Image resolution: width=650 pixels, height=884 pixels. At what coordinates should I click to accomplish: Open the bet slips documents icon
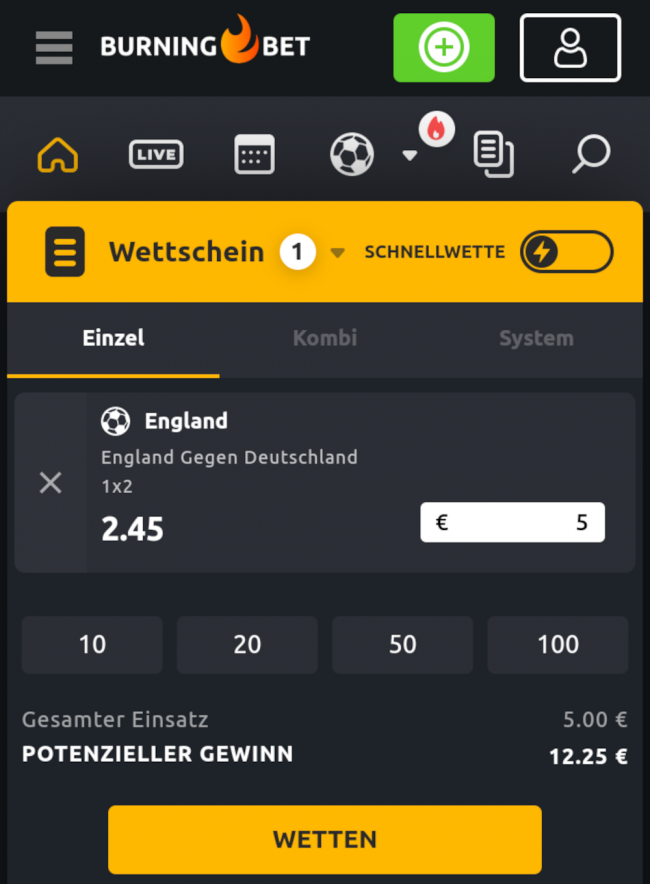493,154
